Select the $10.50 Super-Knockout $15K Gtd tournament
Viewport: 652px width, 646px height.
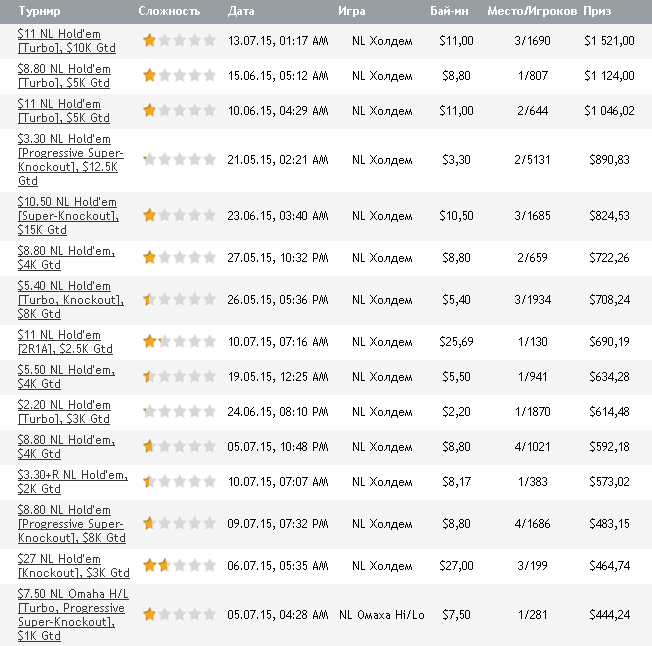pos(68,216)
